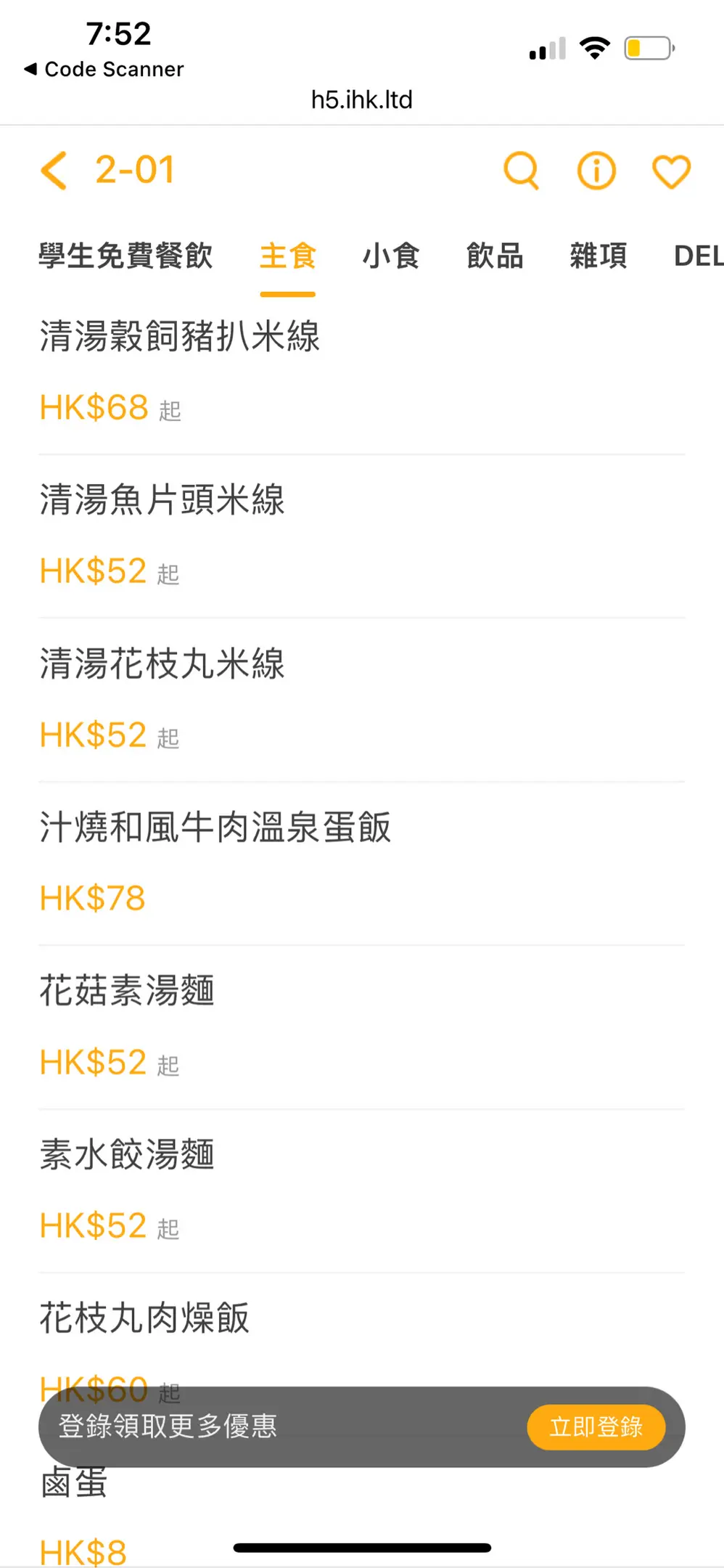Screen dimensions: 724x1568
Task: Go back using the orange arrow
Action: (54, 171)
